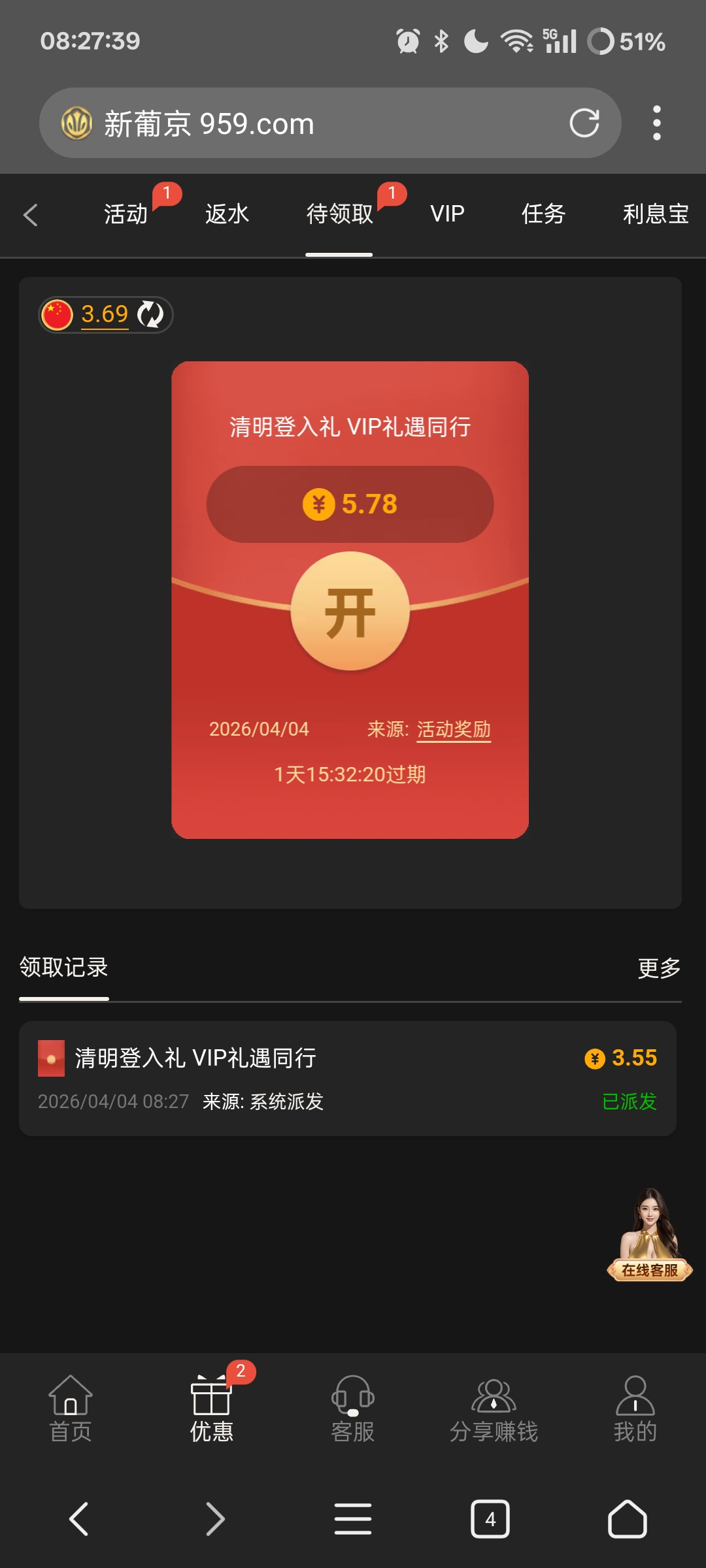Open the 活动奖励 source link
The width and height of the screenshot is (706, 1568).
pyautogui.click(x=454, y=729)
